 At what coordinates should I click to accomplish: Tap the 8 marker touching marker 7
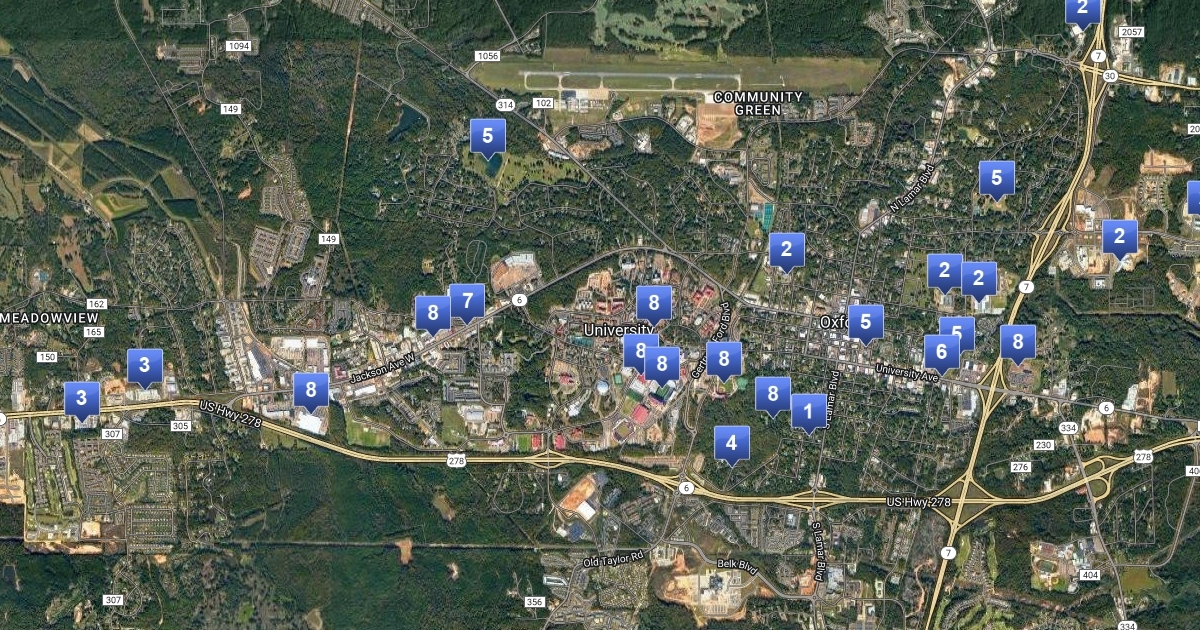pos(432,313)
